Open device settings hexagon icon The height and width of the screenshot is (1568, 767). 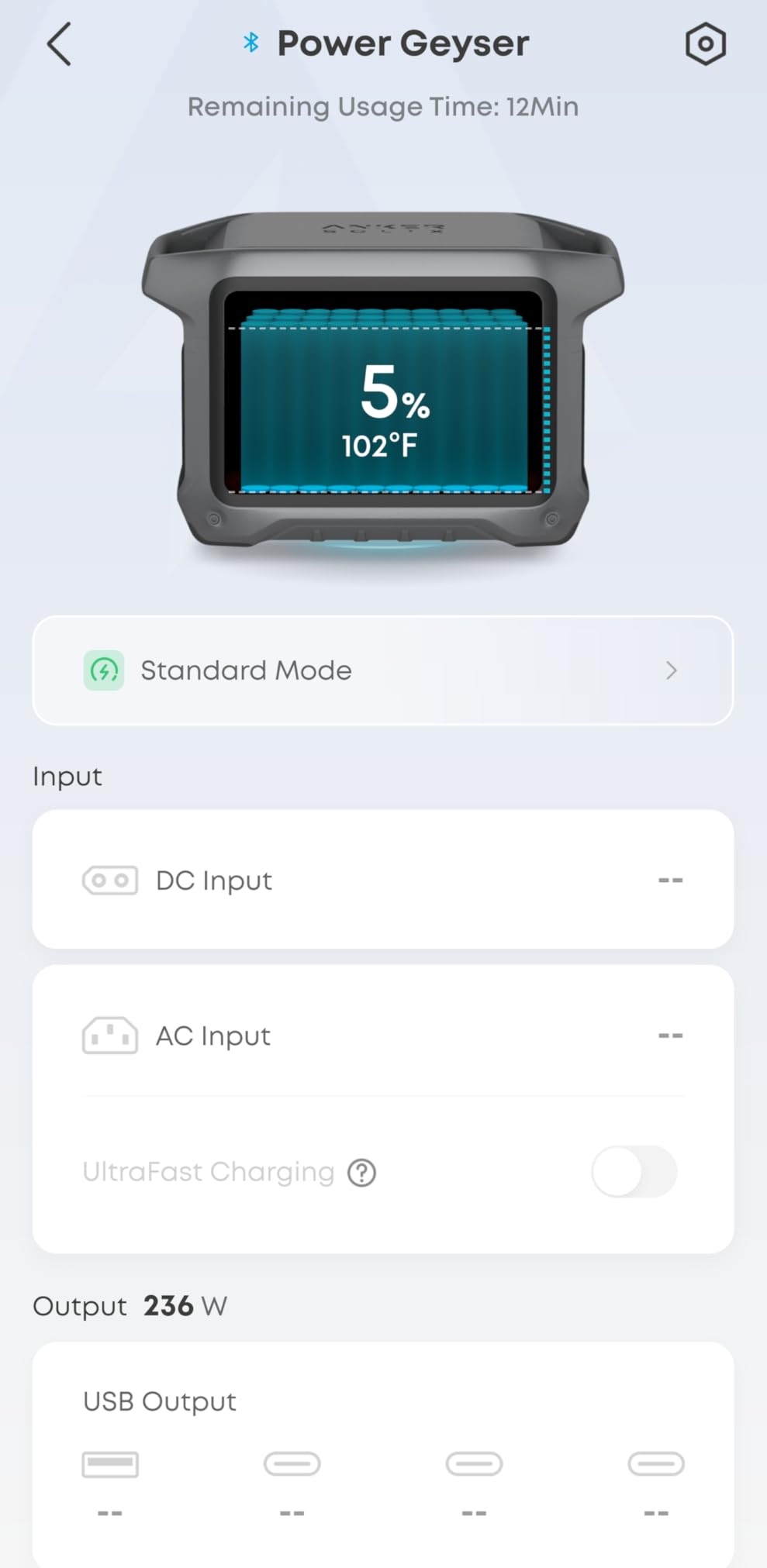[705, 44]
